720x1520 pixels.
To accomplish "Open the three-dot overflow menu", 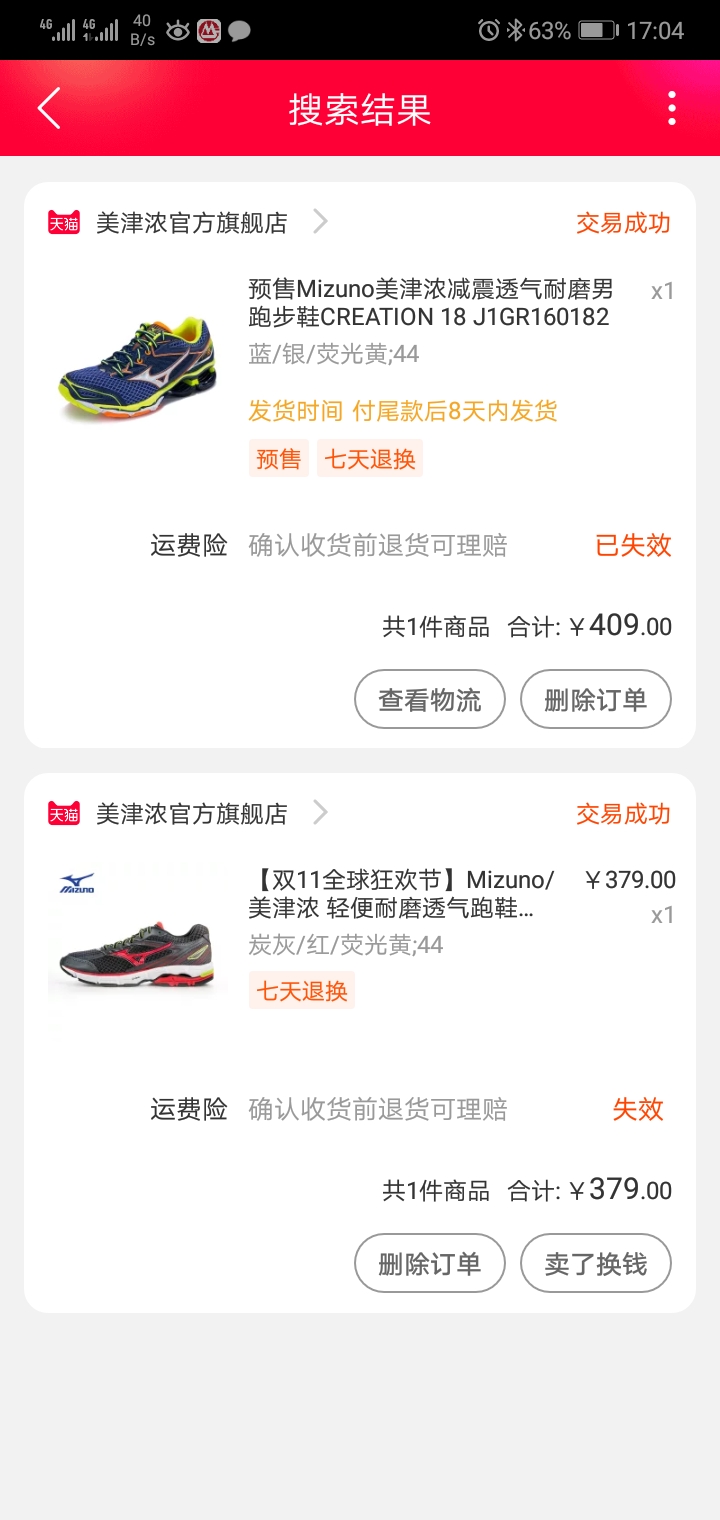I will click(x=671, y=108).
